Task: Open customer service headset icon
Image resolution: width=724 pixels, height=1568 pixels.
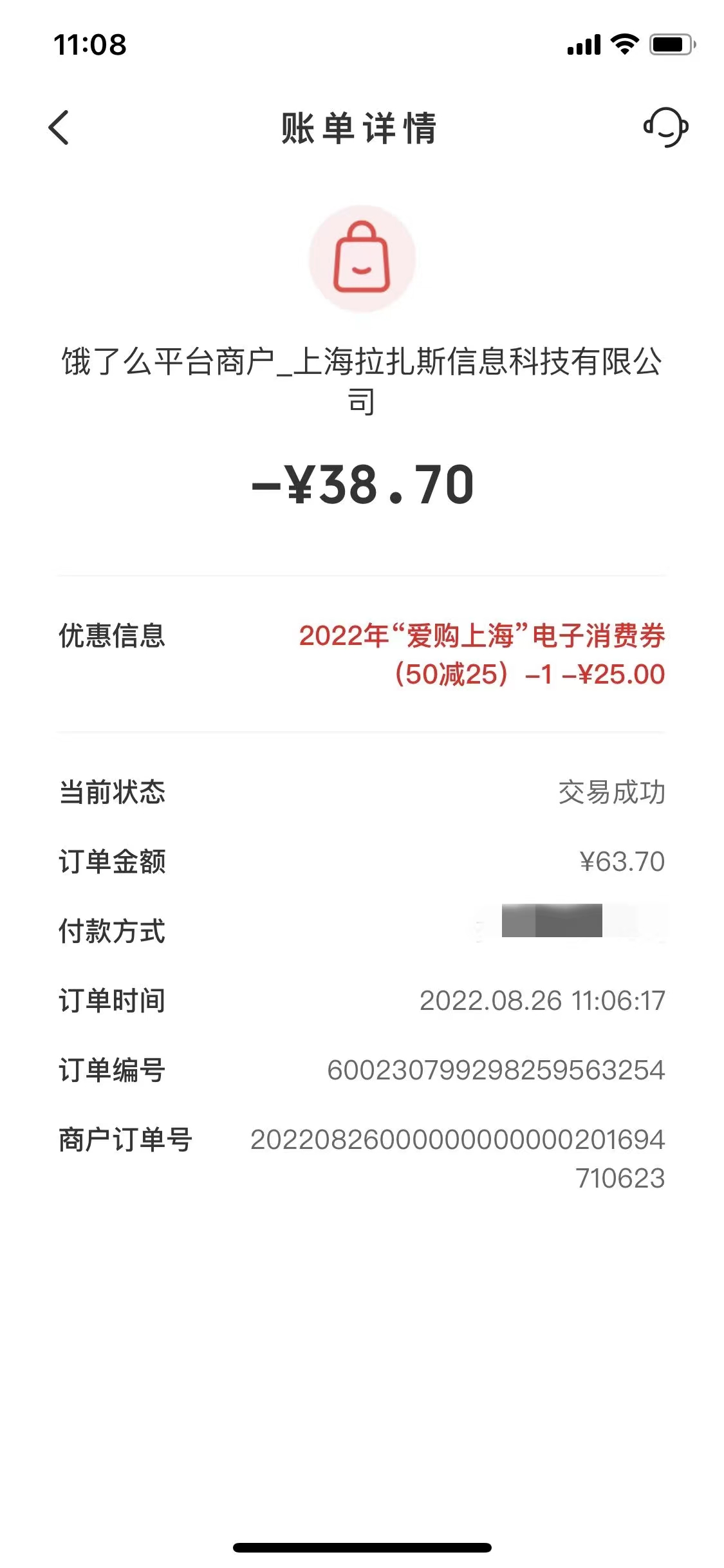Action: (x=665, y=127)
